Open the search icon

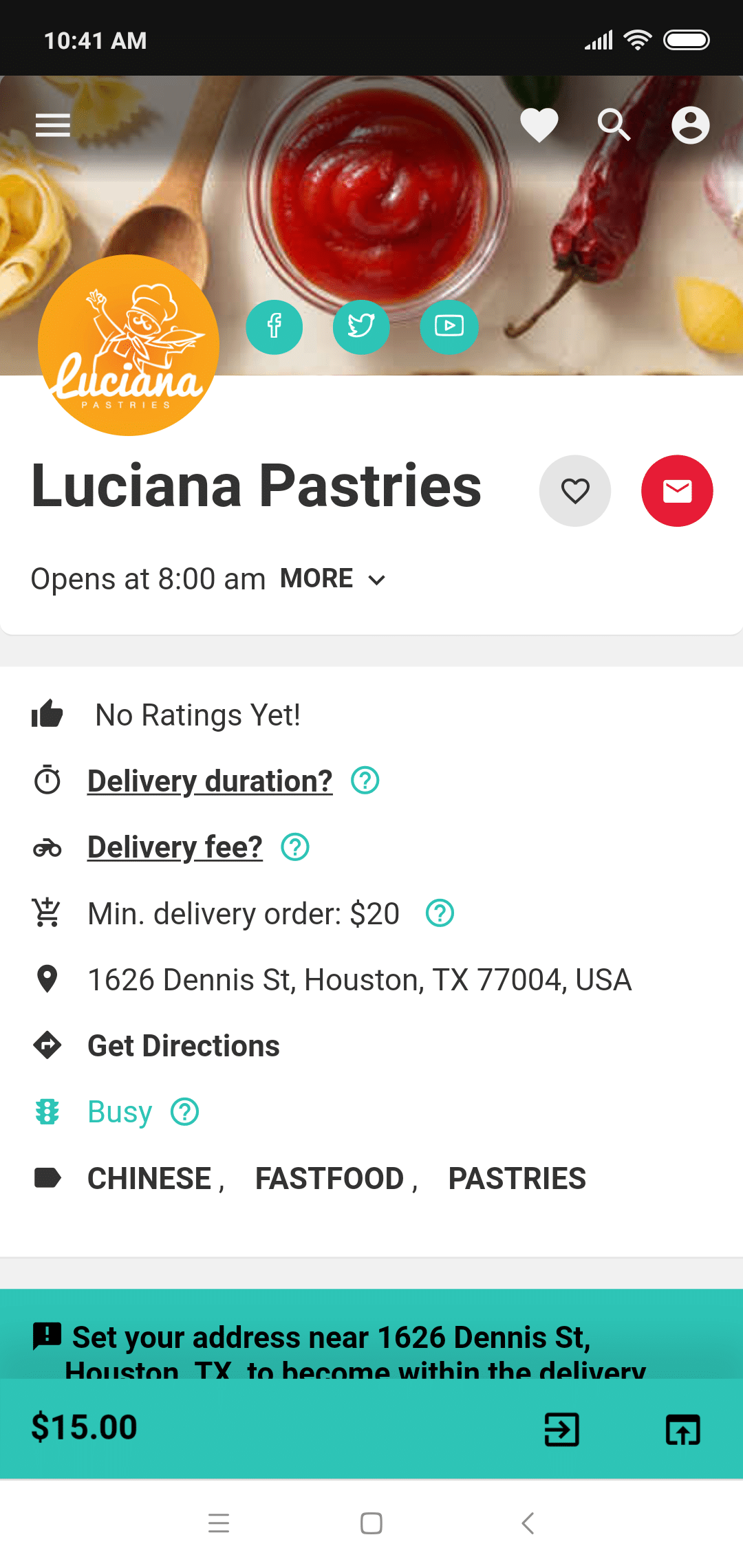(614, 125)
